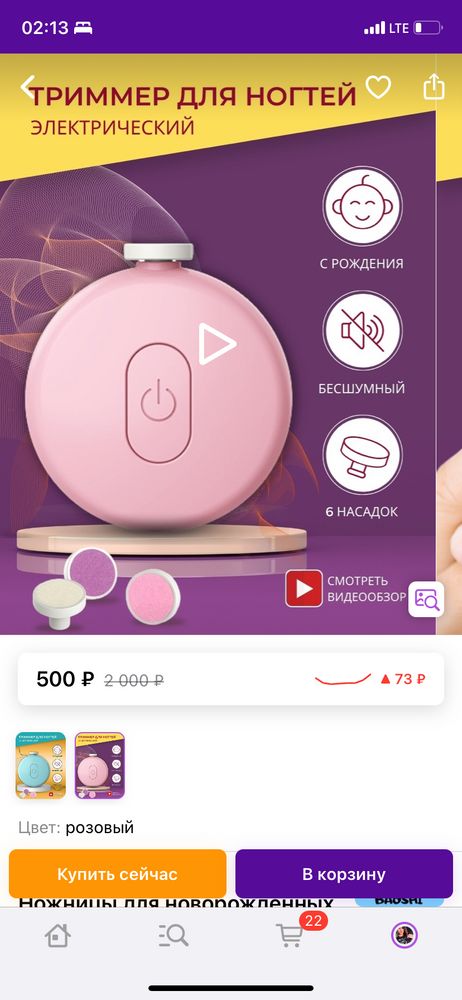The image size is (462, 1000).
Task: Play the product video
Action: point(216,344)
